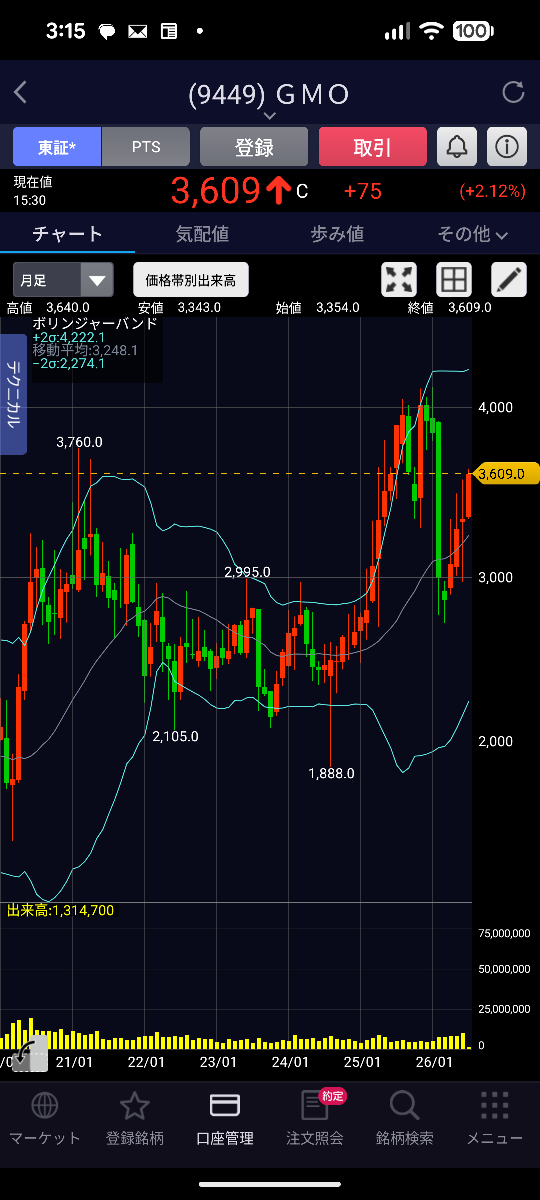Viewport: 540px width, 1200px height.
Task: Tap the 価格帯別出来高 button
Action: click(191, 280)
